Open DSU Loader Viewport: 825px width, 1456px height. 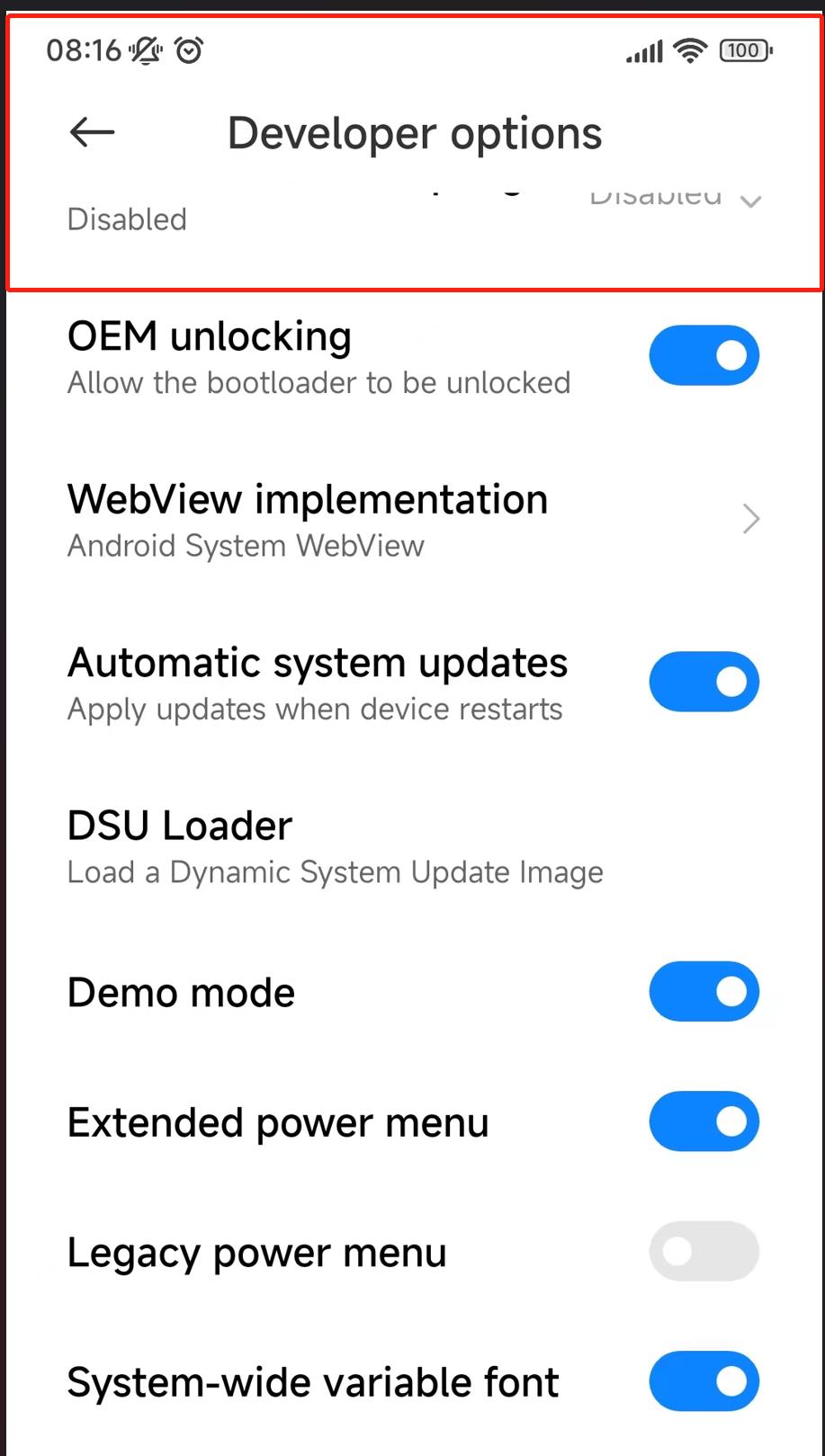click(x=414, y=846)
